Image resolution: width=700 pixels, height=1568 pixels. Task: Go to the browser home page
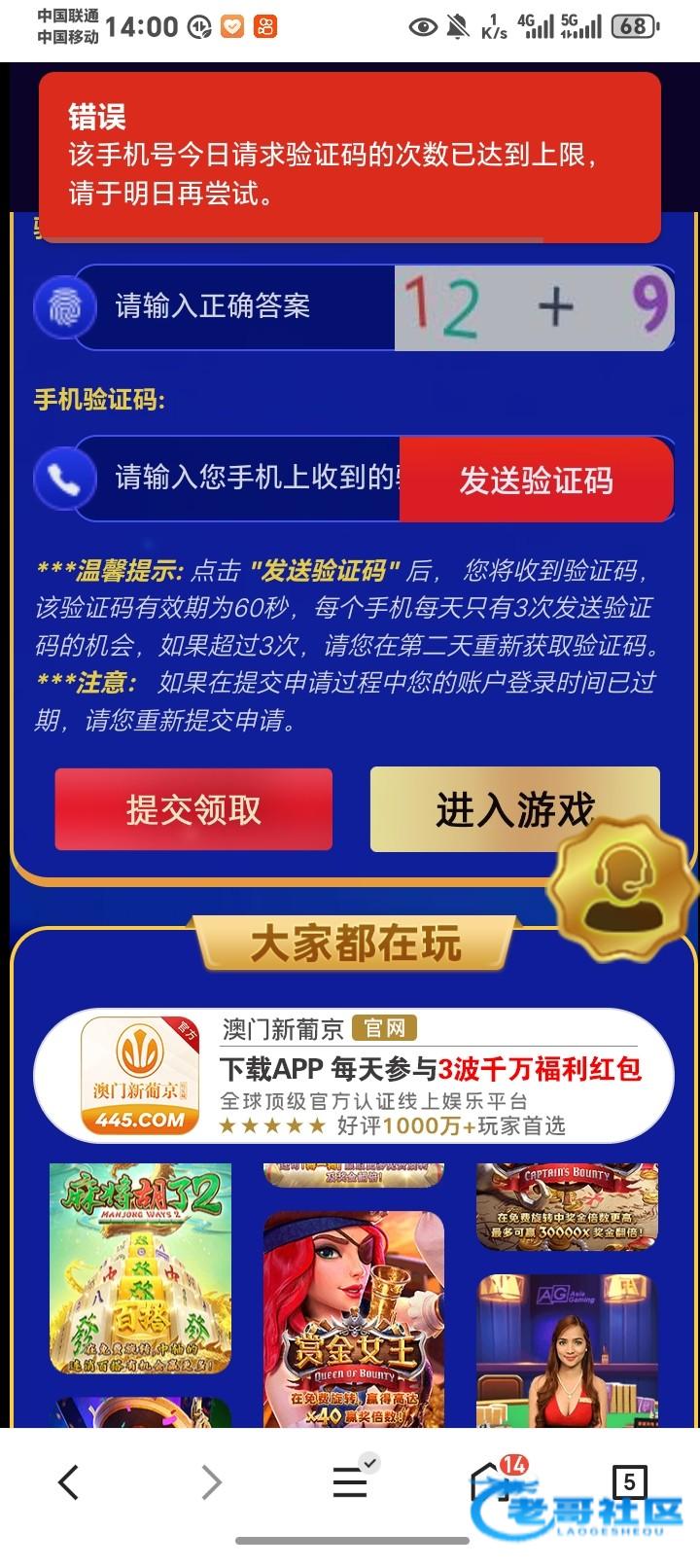pos(489,1482)
